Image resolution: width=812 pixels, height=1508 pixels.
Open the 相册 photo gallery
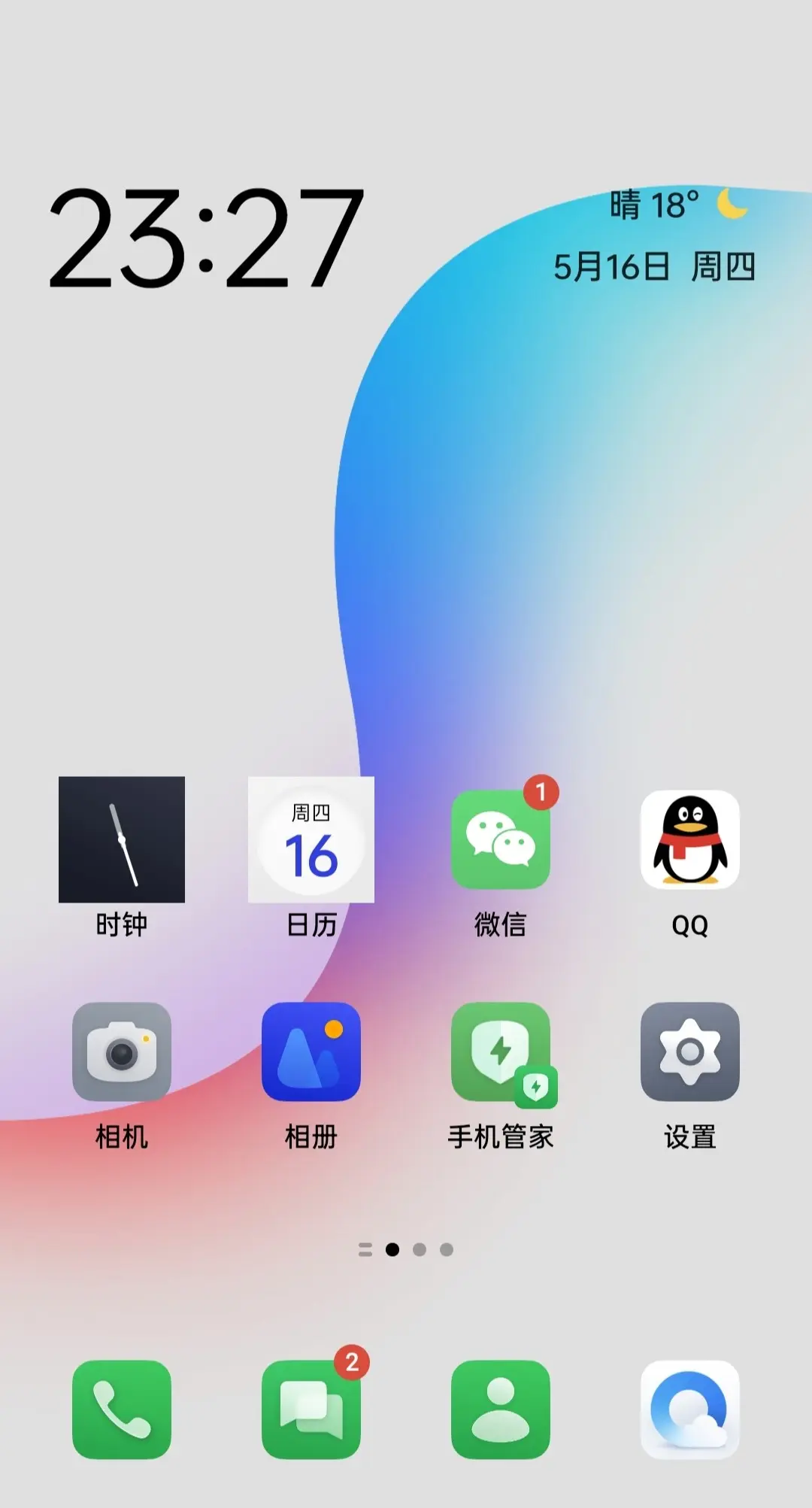pyautogui.click(x=311, y=1051)
